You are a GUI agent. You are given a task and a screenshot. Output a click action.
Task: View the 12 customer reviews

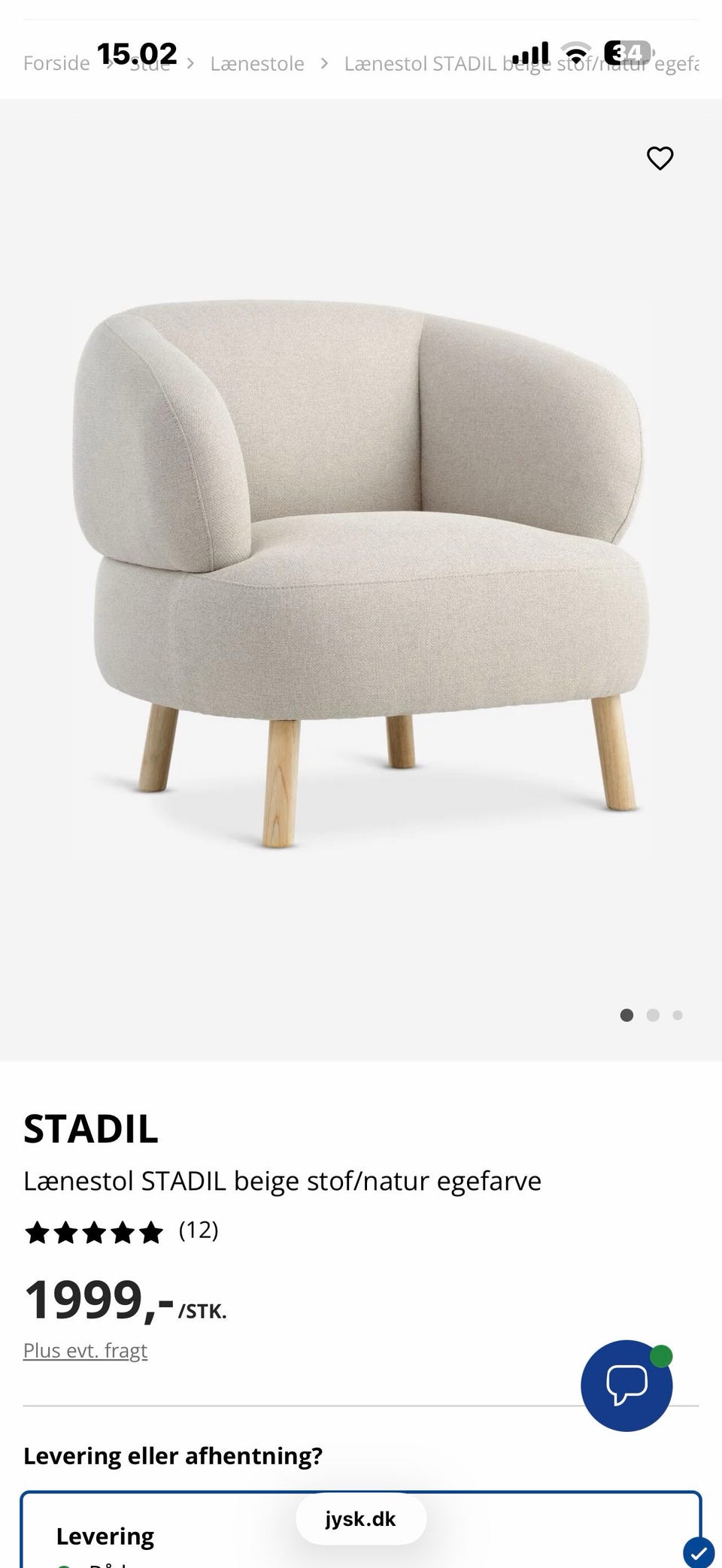tap(199, 1230)
